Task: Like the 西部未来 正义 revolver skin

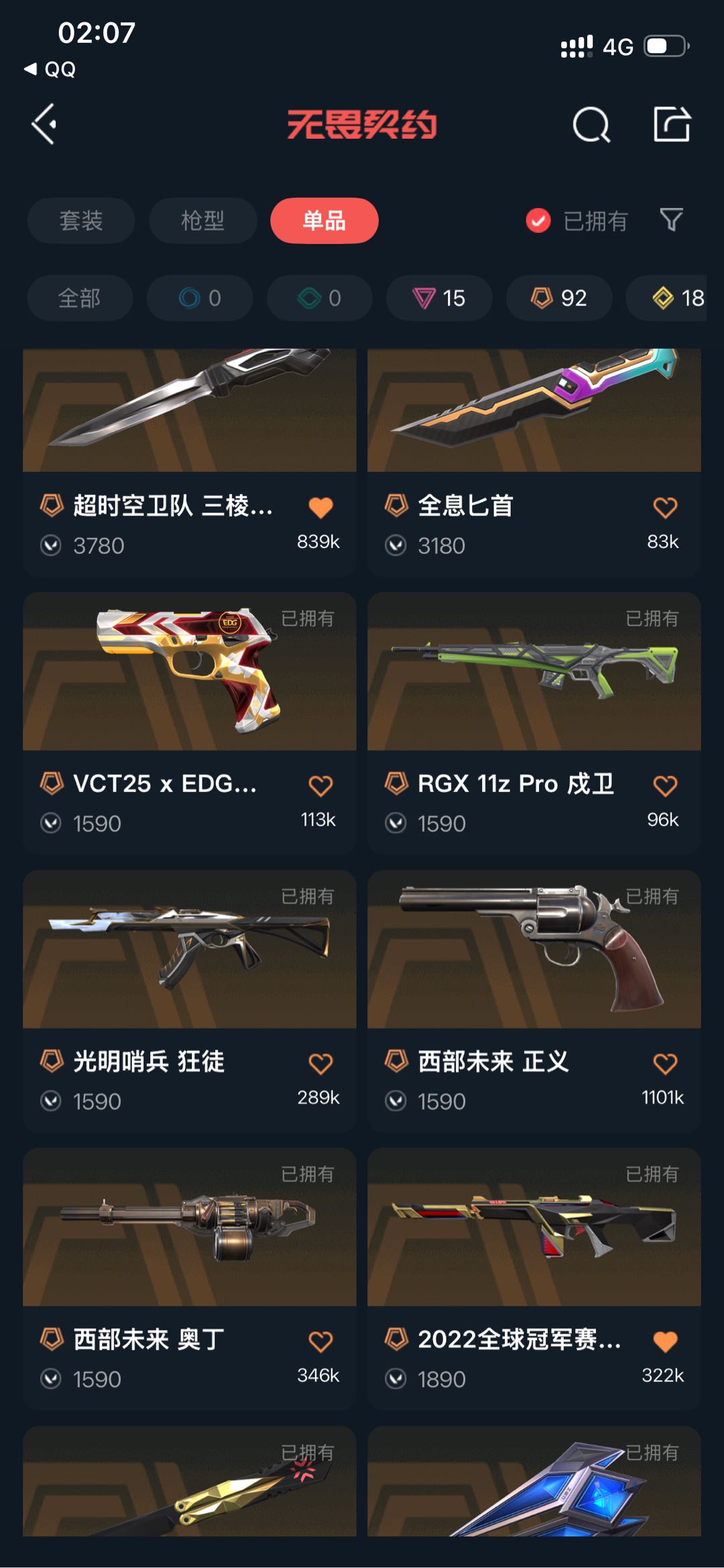Action: 665,1064
